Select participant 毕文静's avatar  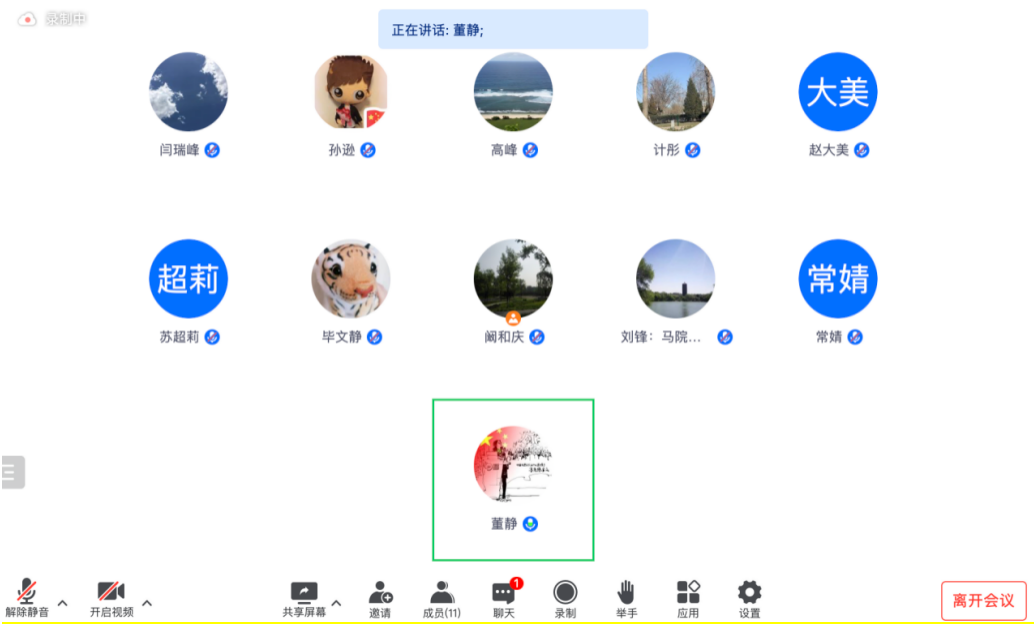pos(351,279)
